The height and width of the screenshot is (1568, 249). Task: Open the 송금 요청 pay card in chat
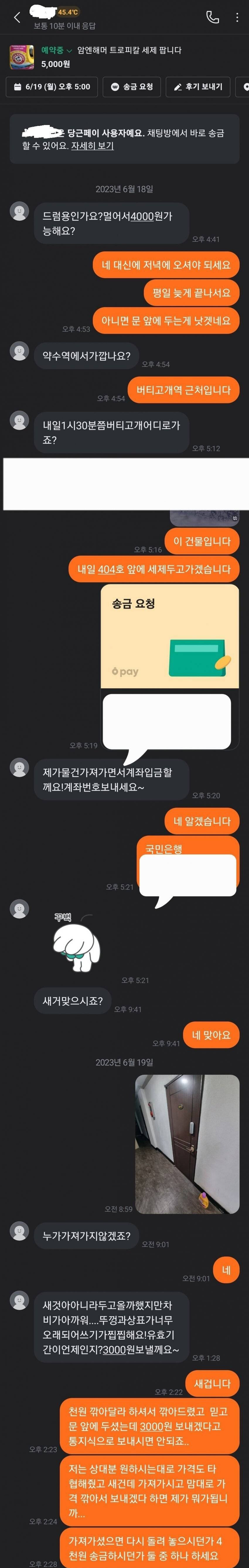(x=169, y=636)
